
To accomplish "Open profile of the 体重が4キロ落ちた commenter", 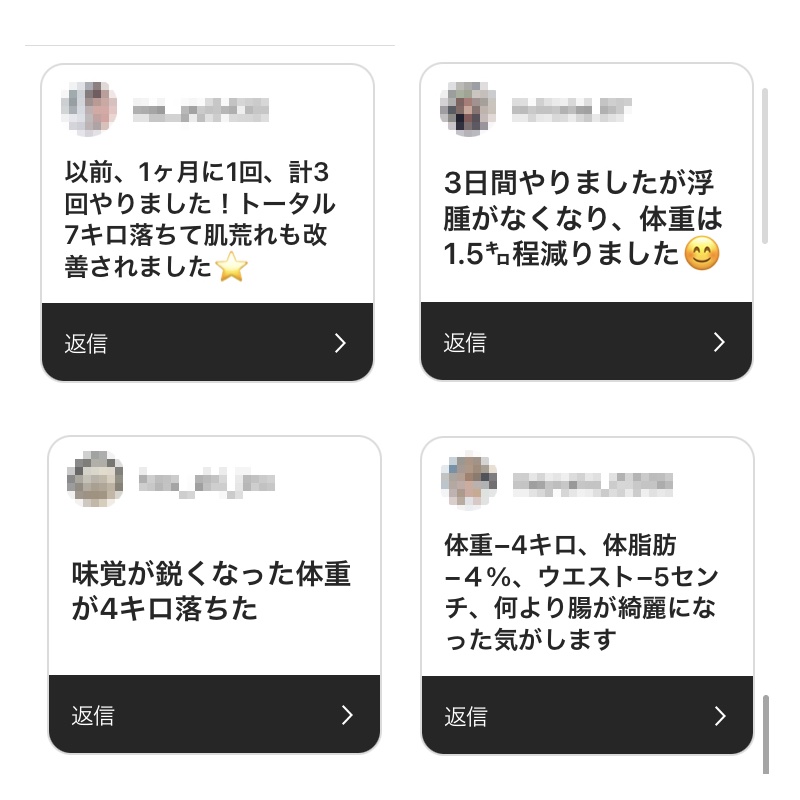I will point(95,481).
